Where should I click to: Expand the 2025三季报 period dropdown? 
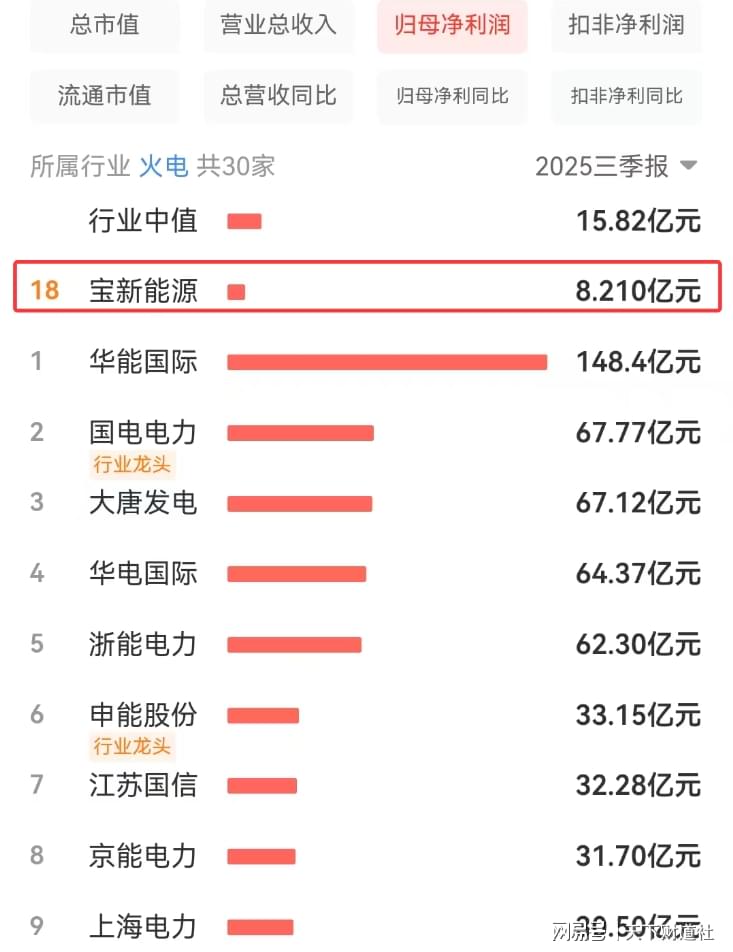coord(616,166)
